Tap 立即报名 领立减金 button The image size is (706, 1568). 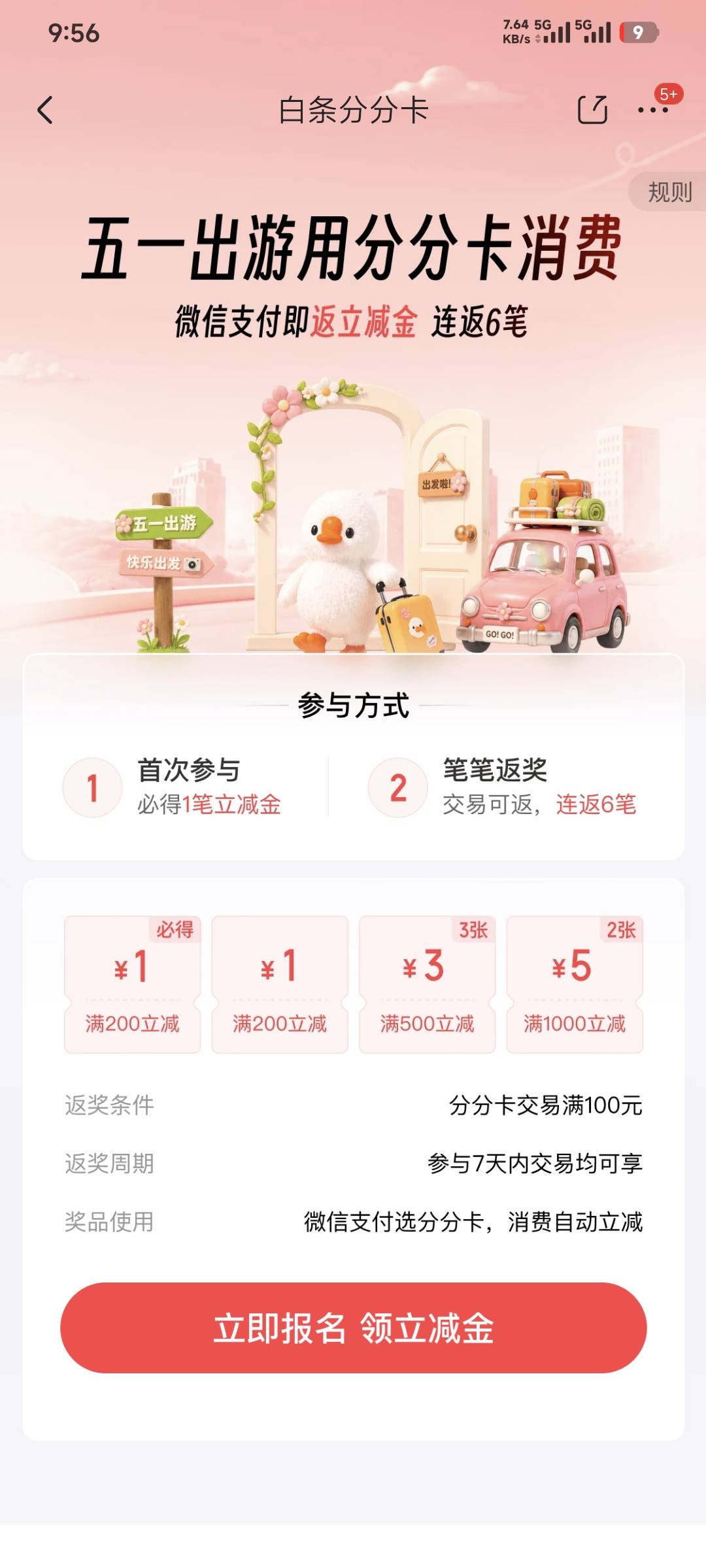click(354, 1328)
